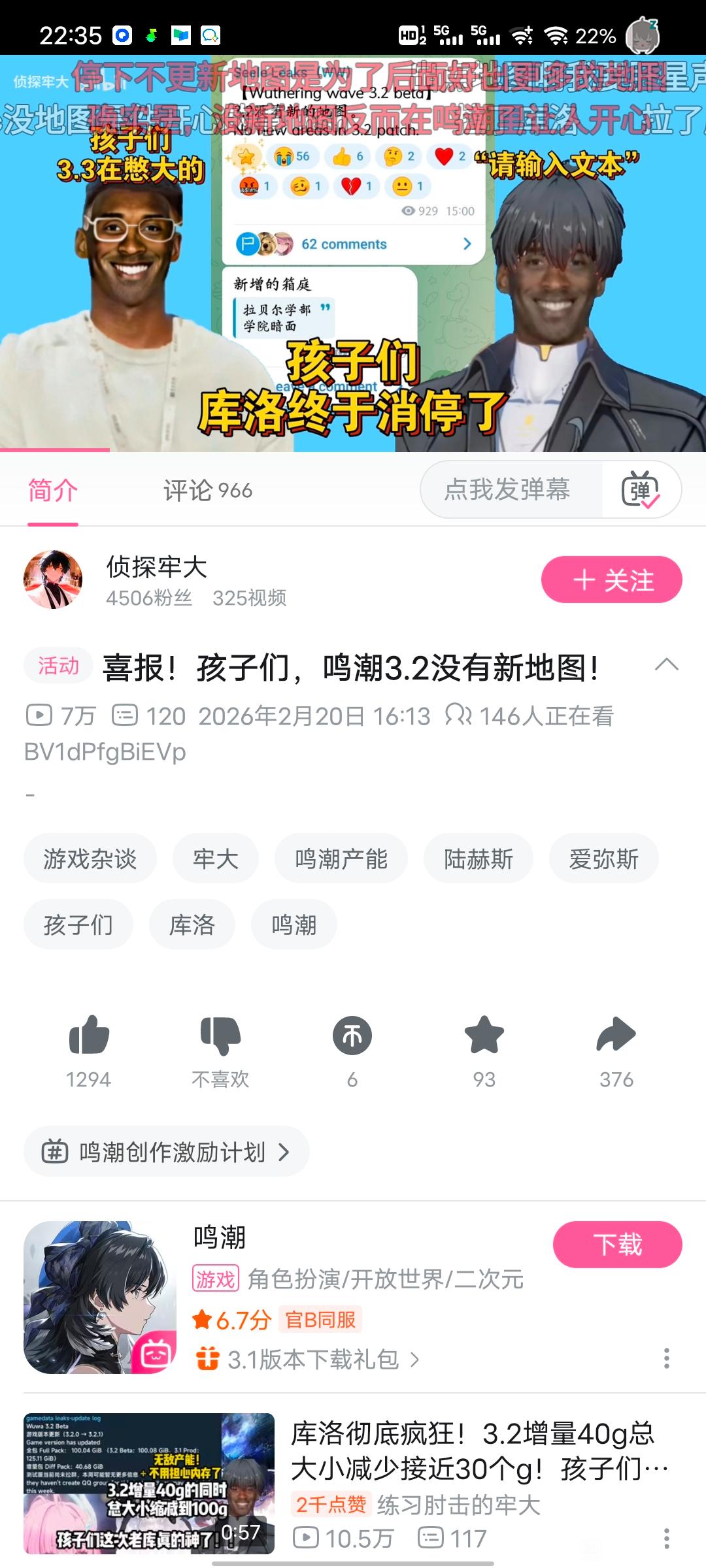
Task: Open 鸣潮创作激励计划 activity link
Action: click(x=167, y=1152)
